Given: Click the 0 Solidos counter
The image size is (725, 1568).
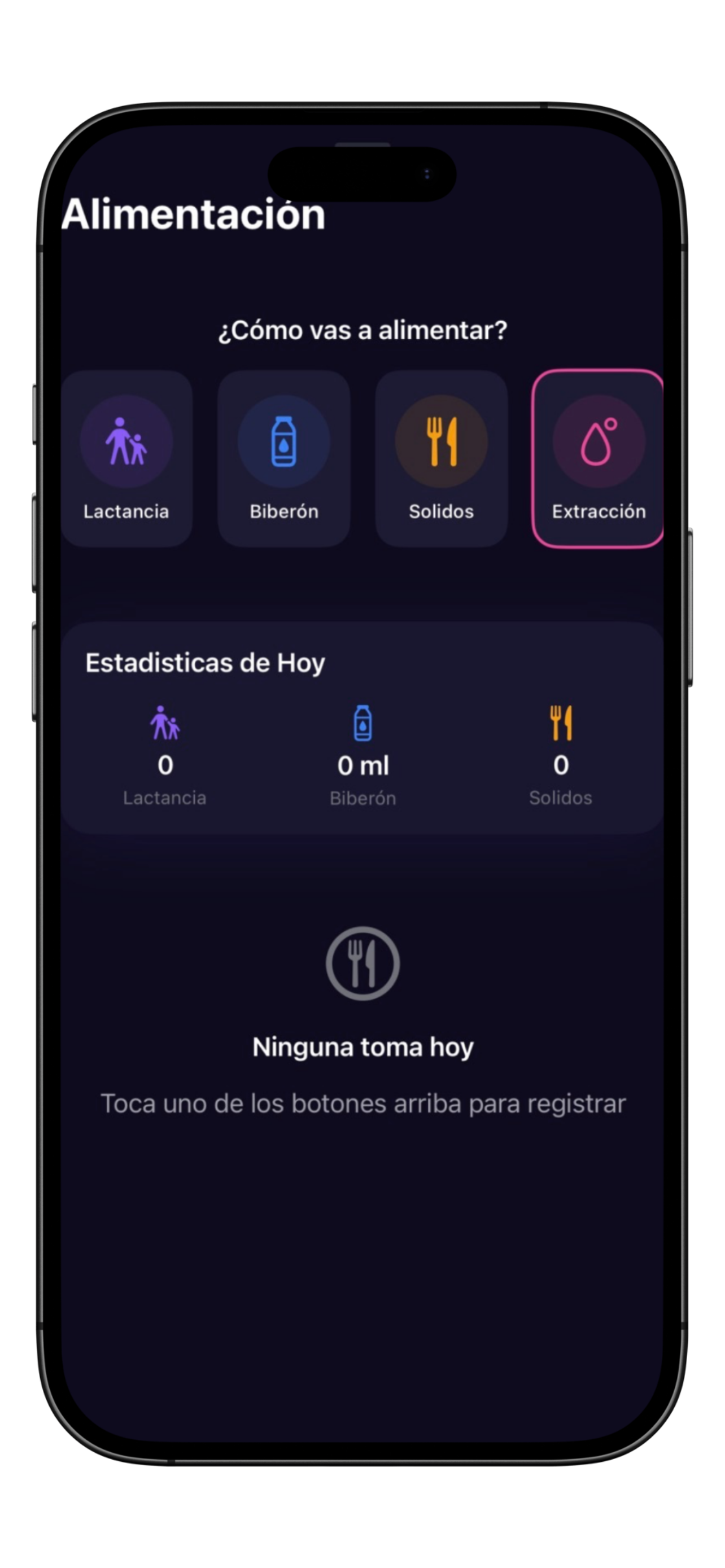Looking at the screenshot, I should coord(561,766).
